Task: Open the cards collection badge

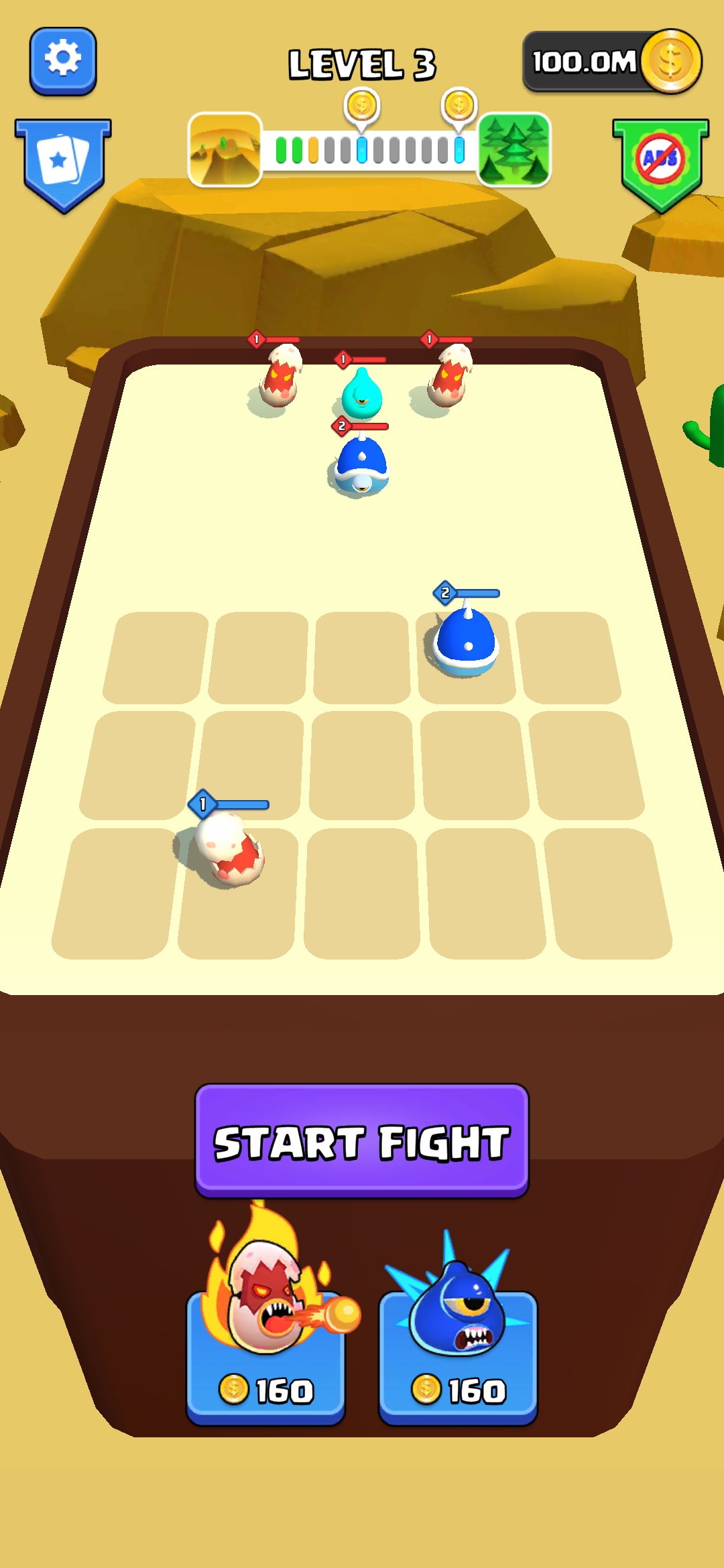Action: click(62, 162)
